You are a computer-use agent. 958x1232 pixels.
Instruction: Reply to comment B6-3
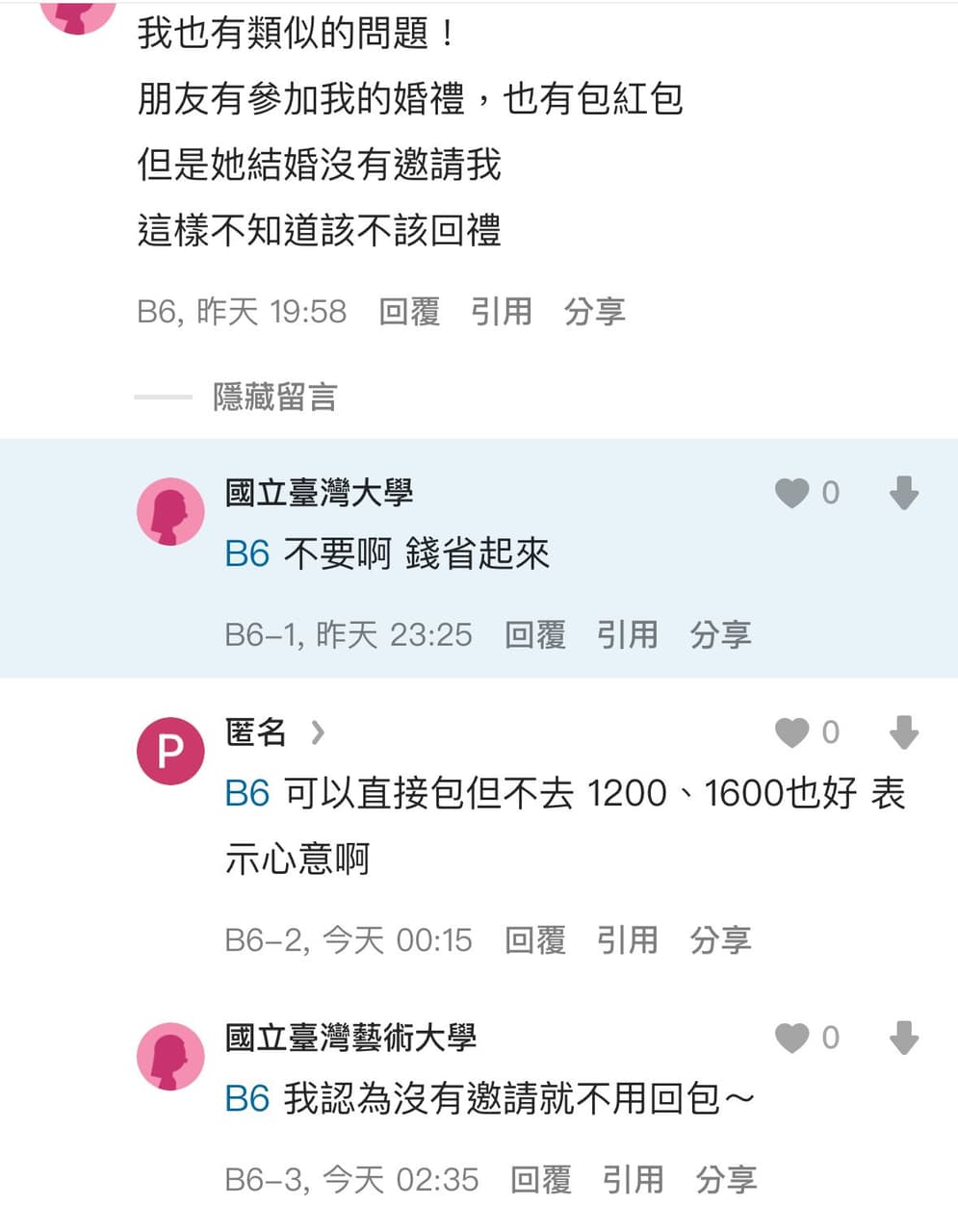540,1179
